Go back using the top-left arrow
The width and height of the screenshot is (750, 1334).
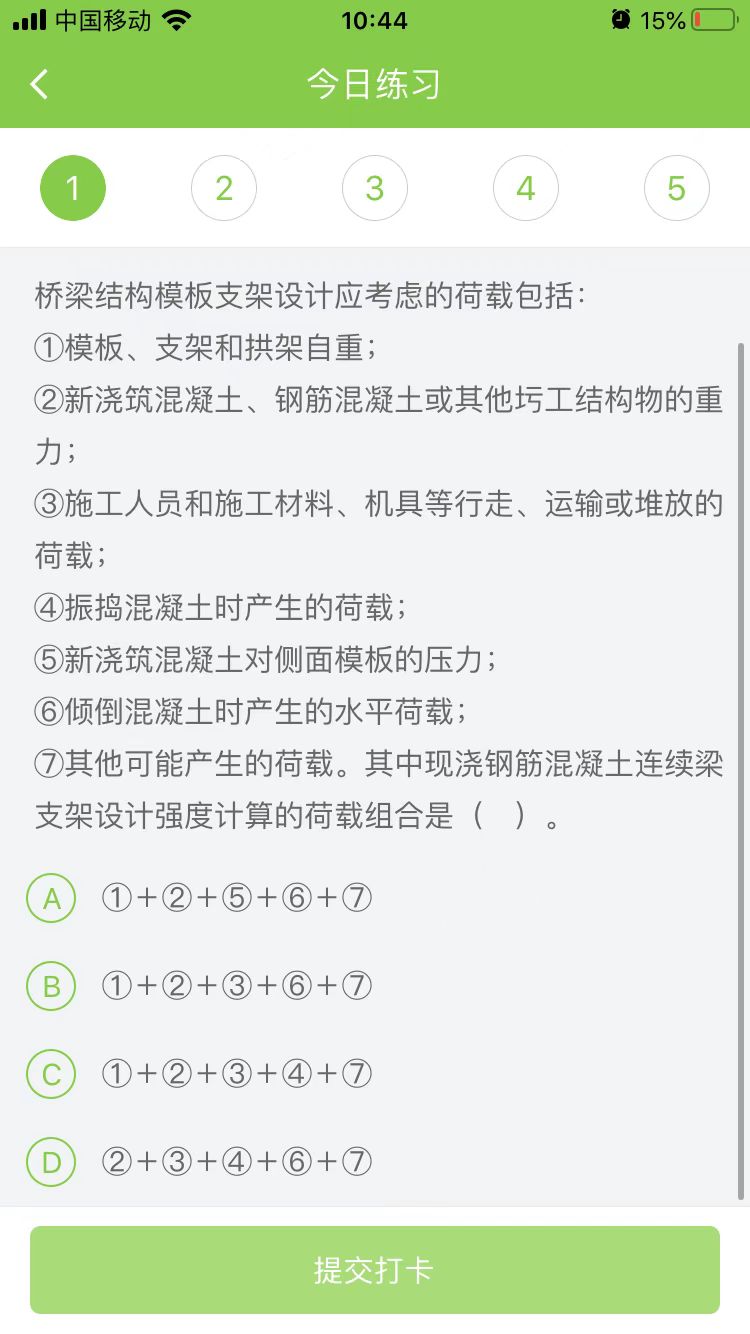39,85
